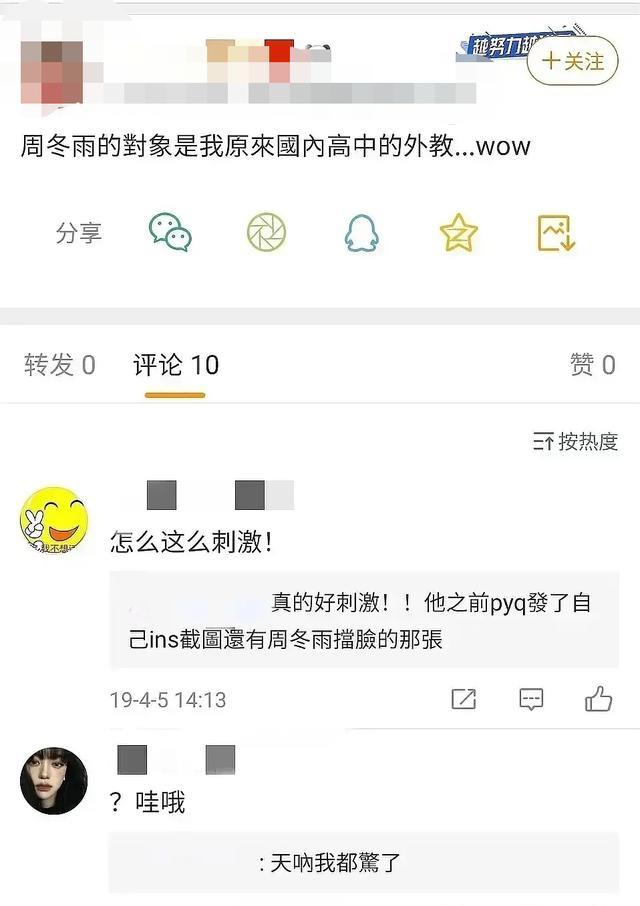The width and height of the screenshot is (640, 906).
Task: Save the post as an image
Action: 555,233
